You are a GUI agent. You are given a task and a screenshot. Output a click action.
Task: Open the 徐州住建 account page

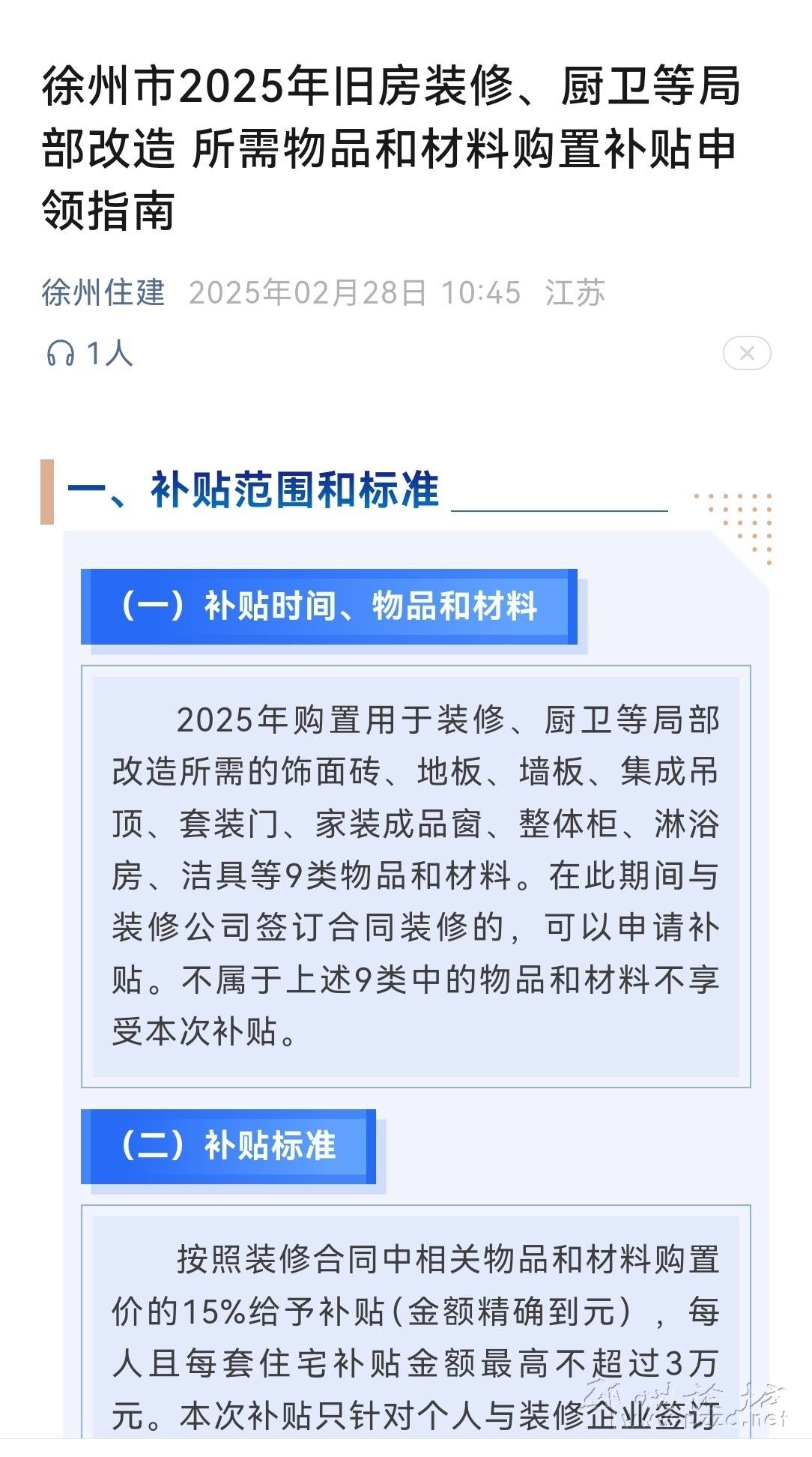(103, 292)
